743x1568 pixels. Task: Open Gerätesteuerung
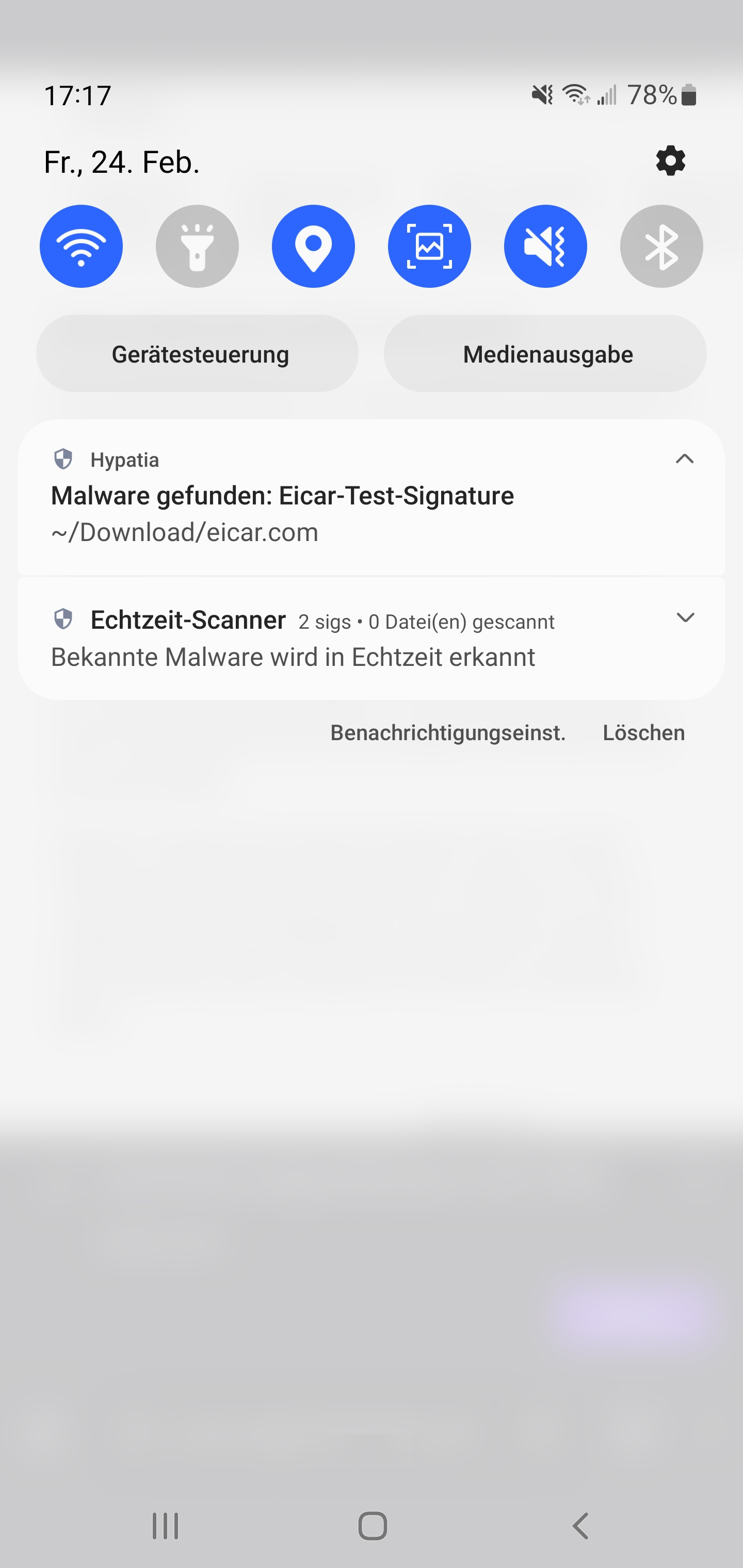tap(197, 354)
